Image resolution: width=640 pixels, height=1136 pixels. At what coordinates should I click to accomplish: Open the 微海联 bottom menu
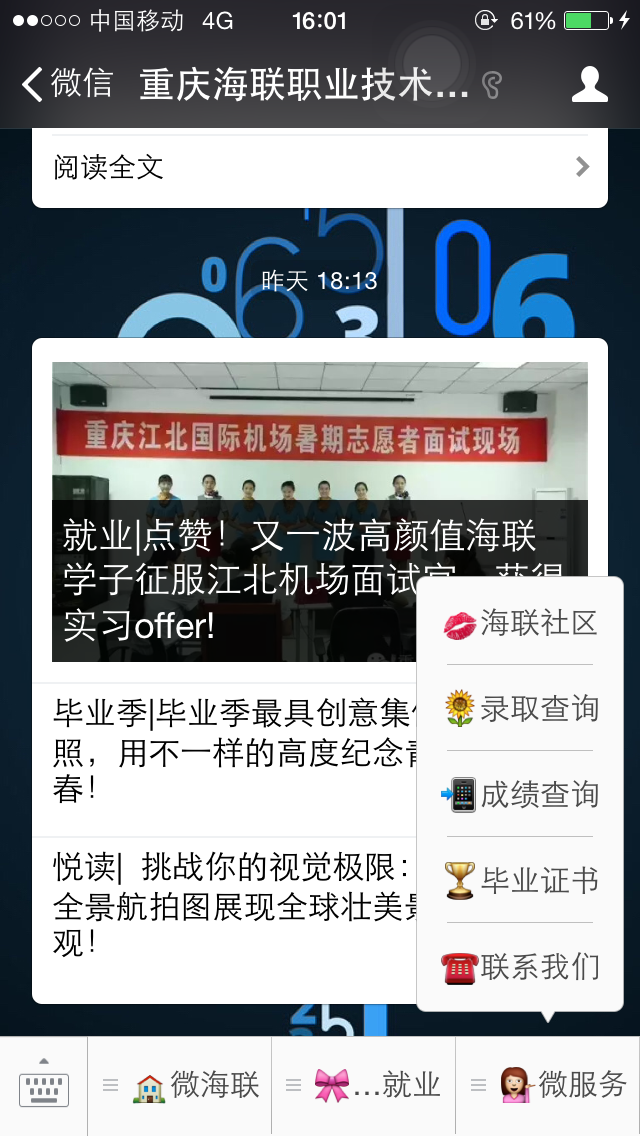180,1086
